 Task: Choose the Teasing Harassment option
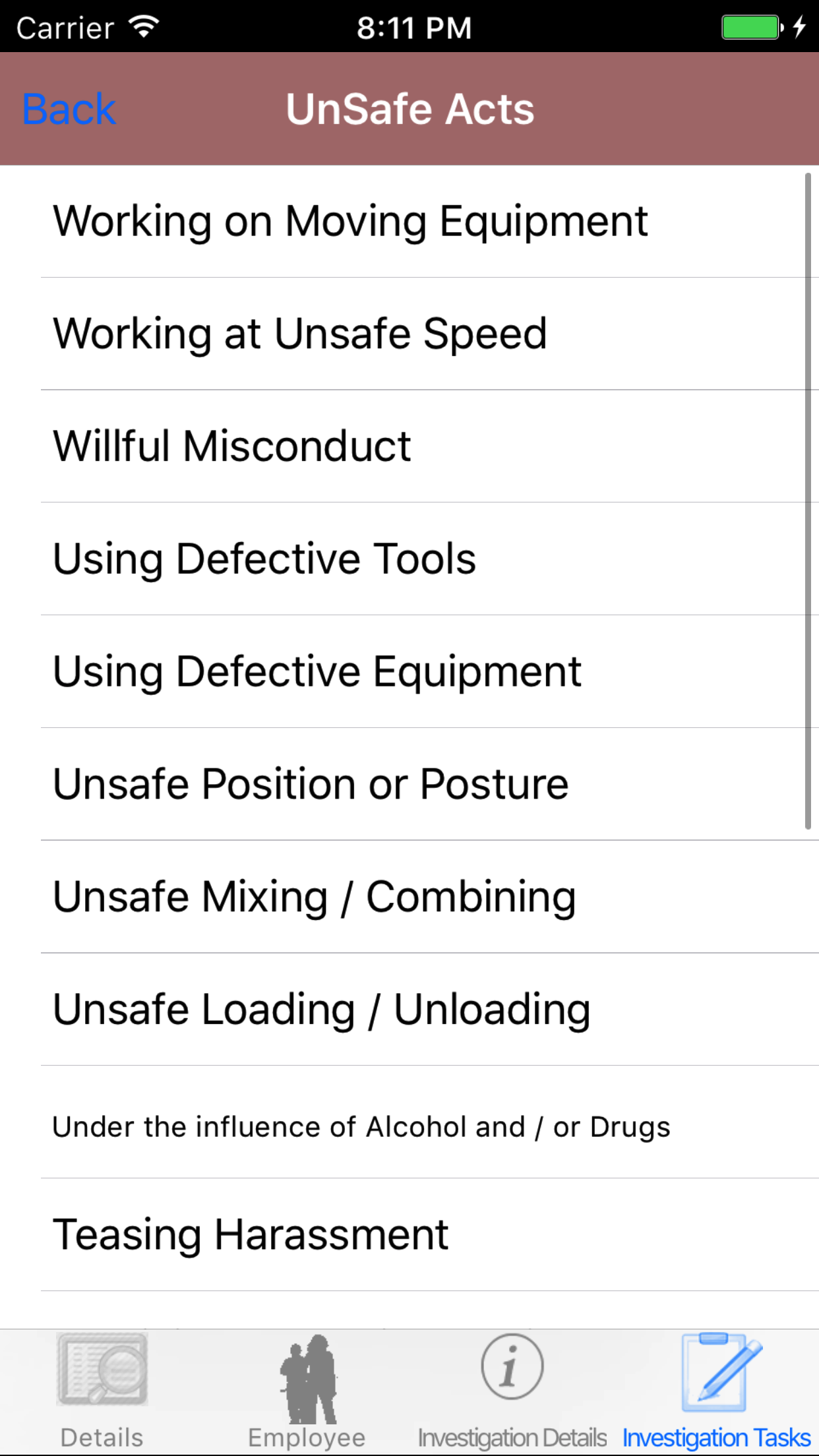tap(251, 1234)
